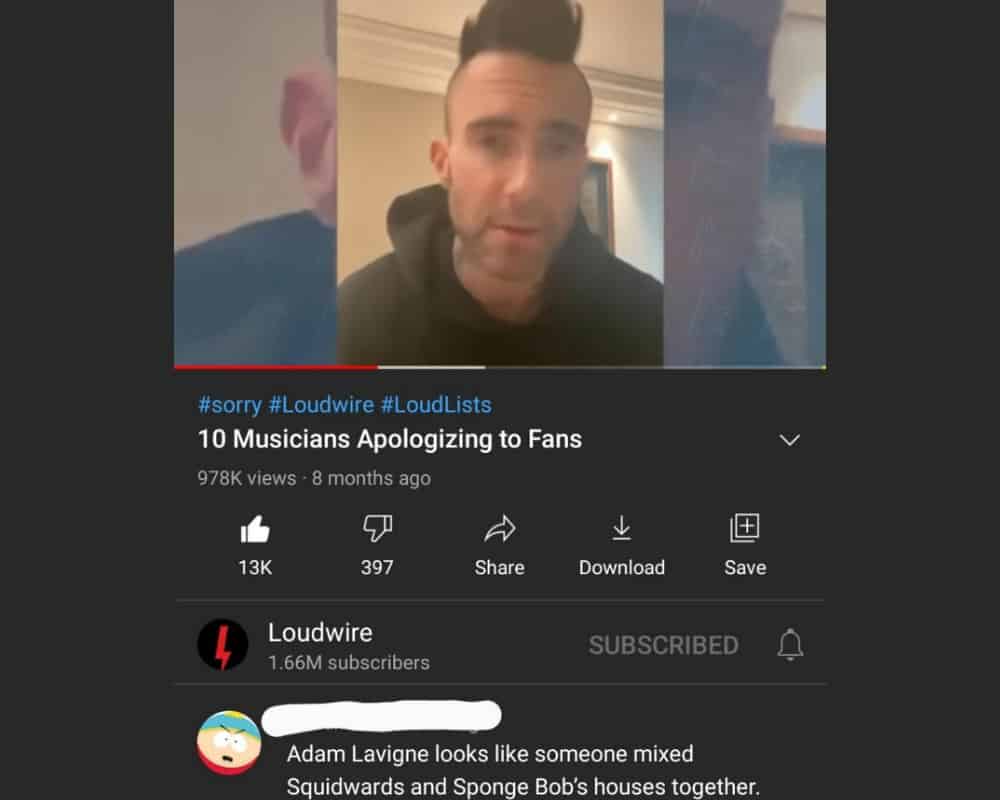
Task: Like the video with 13K likes
Action: coord(255,530)
